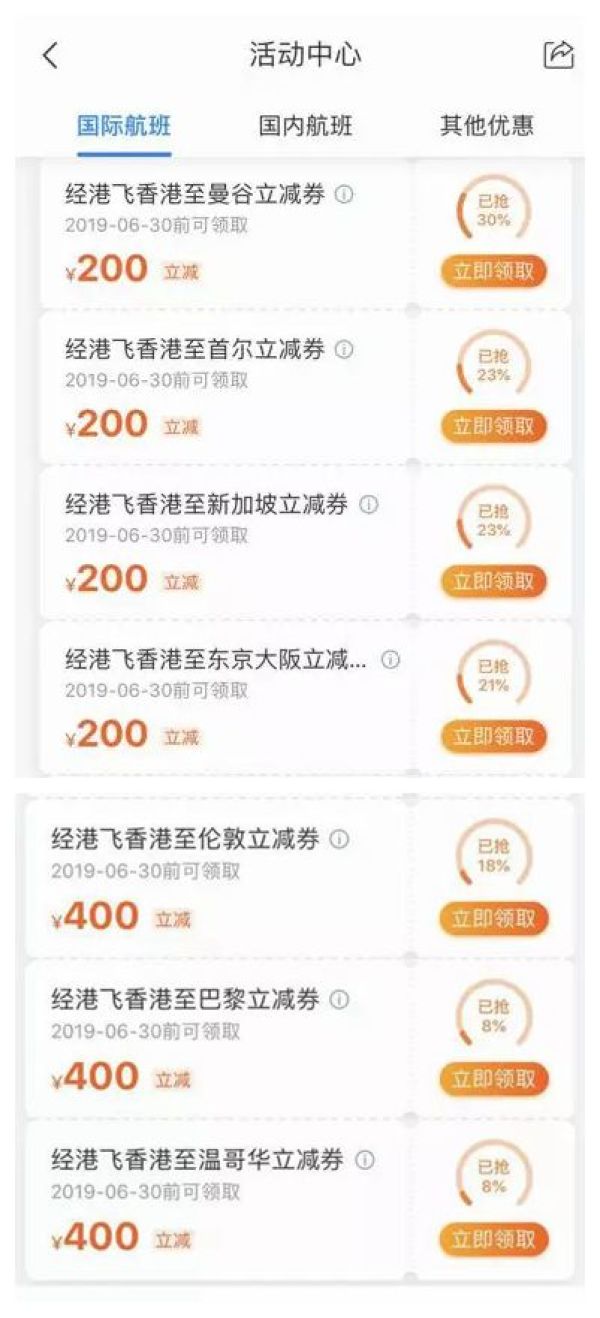Claim the 巴黎 ¥400 coupon
Viewport: 600px width, 1318px height.
pyautogui.click(x=494, y=1079)
